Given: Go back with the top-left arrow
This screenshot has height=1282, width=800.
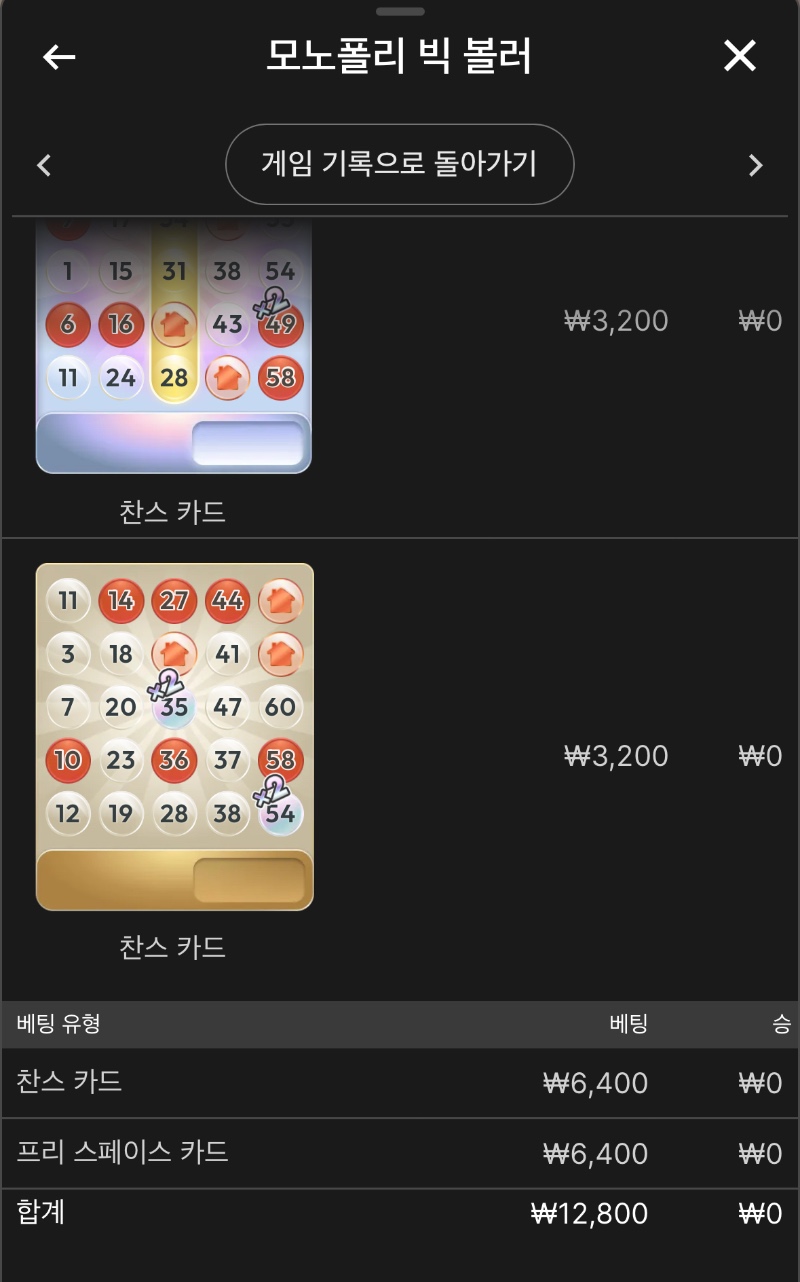Looking at the screenshot, I should point(59,57).
